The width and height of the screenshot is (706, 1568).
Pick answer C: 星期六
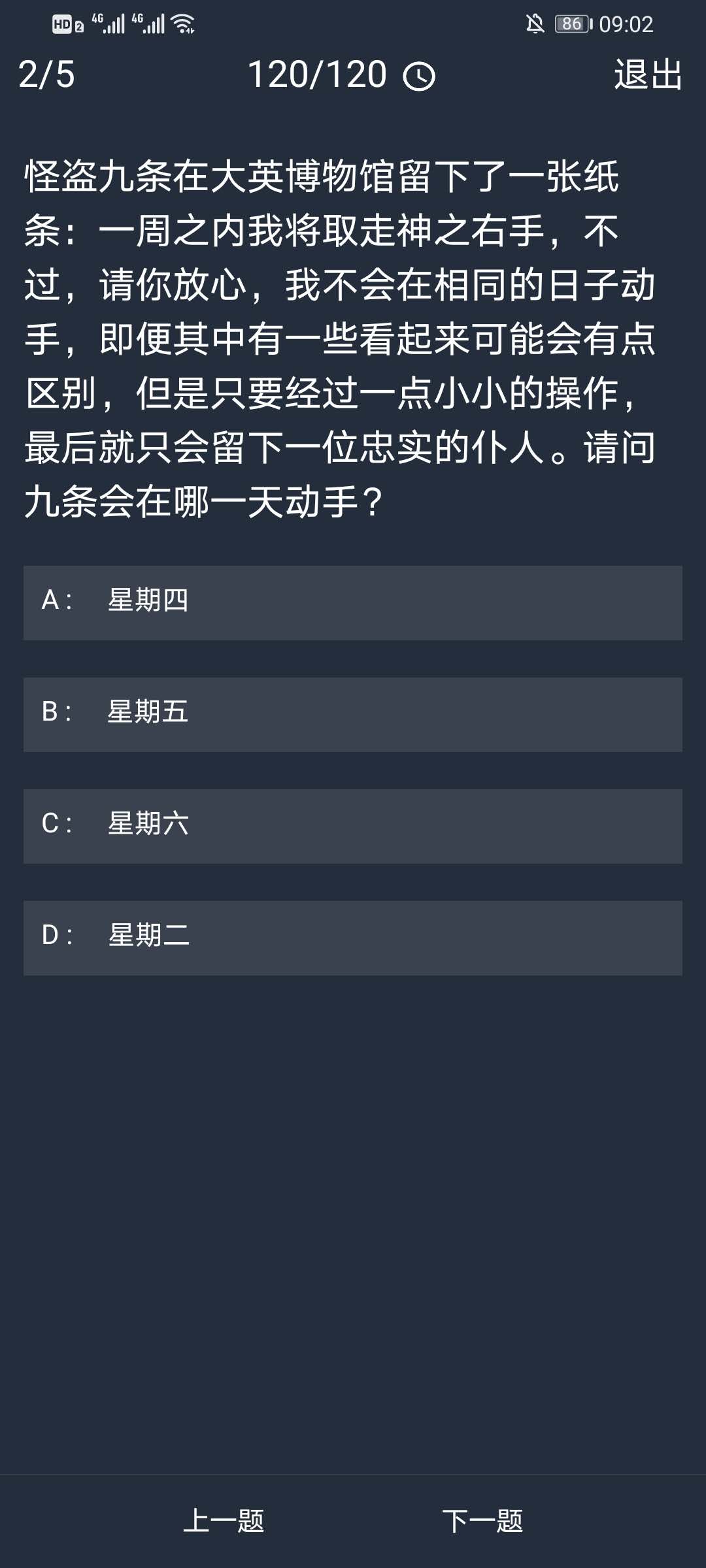coord(353,826)
